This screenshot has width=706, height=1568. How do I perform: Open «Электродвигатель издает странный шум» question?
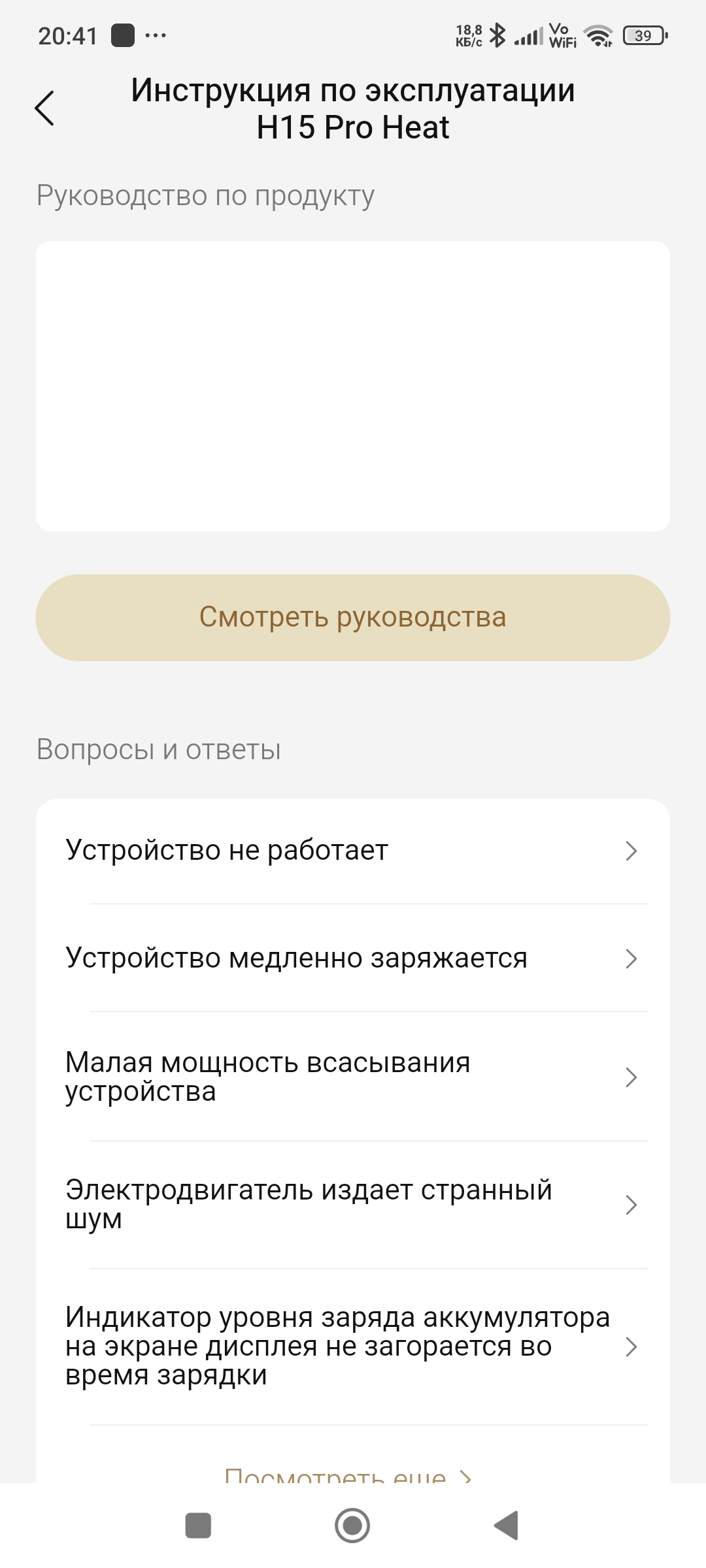coord(353,1204)
